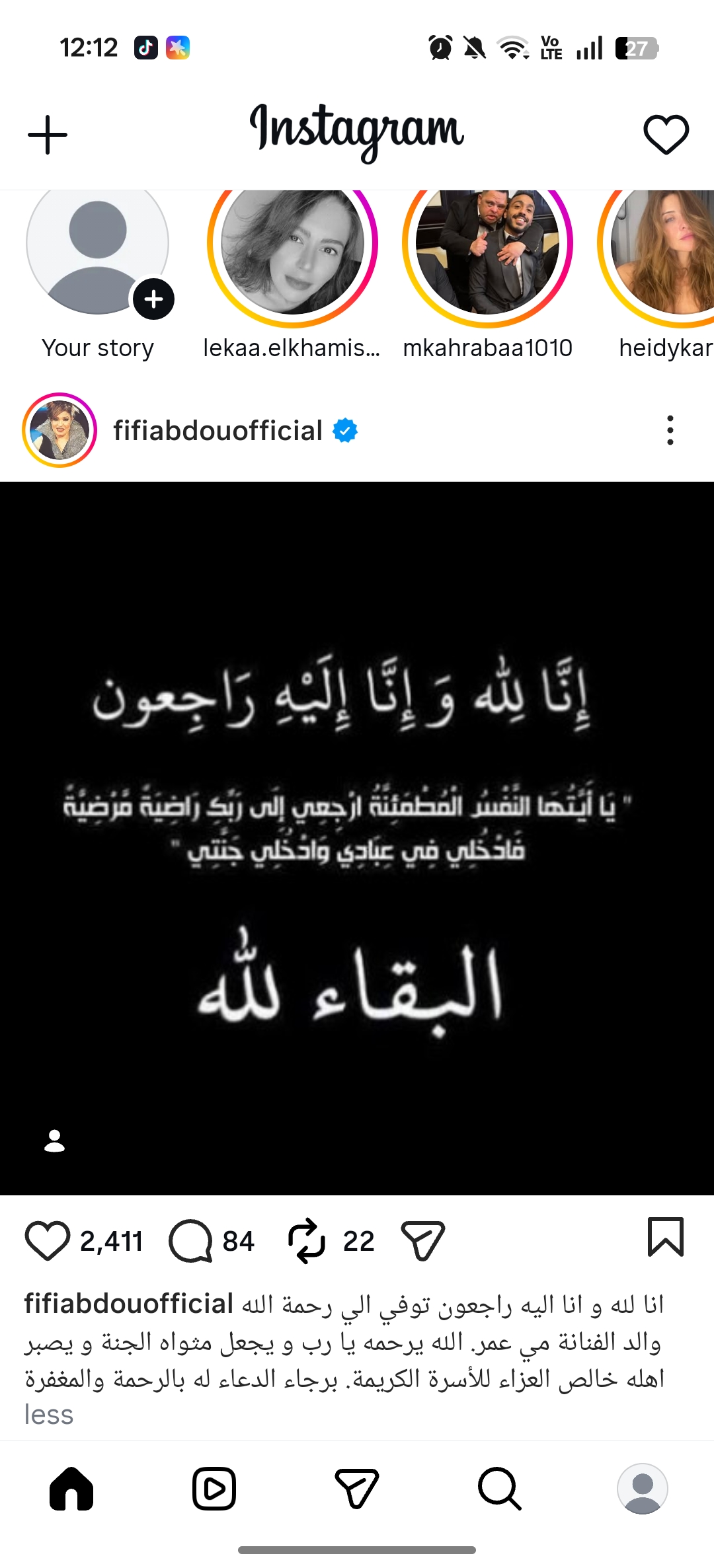
Task: Open the notifications heart icon
Action: (x=666, y=135)
